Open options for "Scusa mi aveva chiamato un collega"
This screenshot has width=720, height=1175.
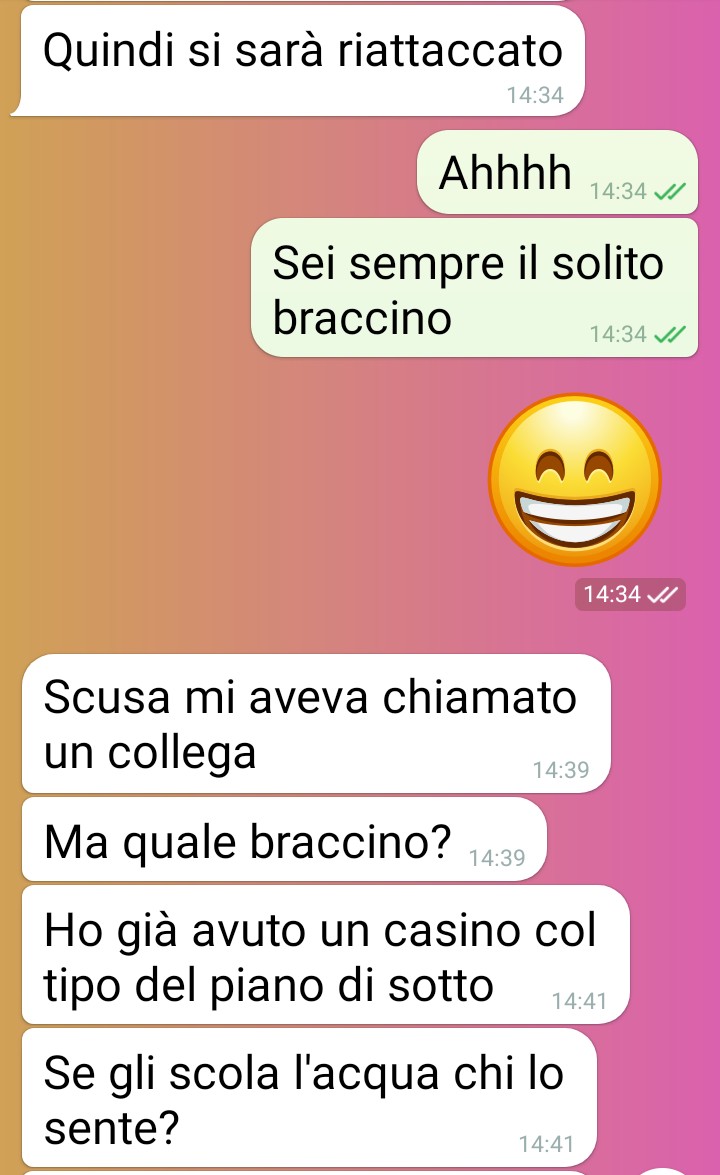click(316, 724)
